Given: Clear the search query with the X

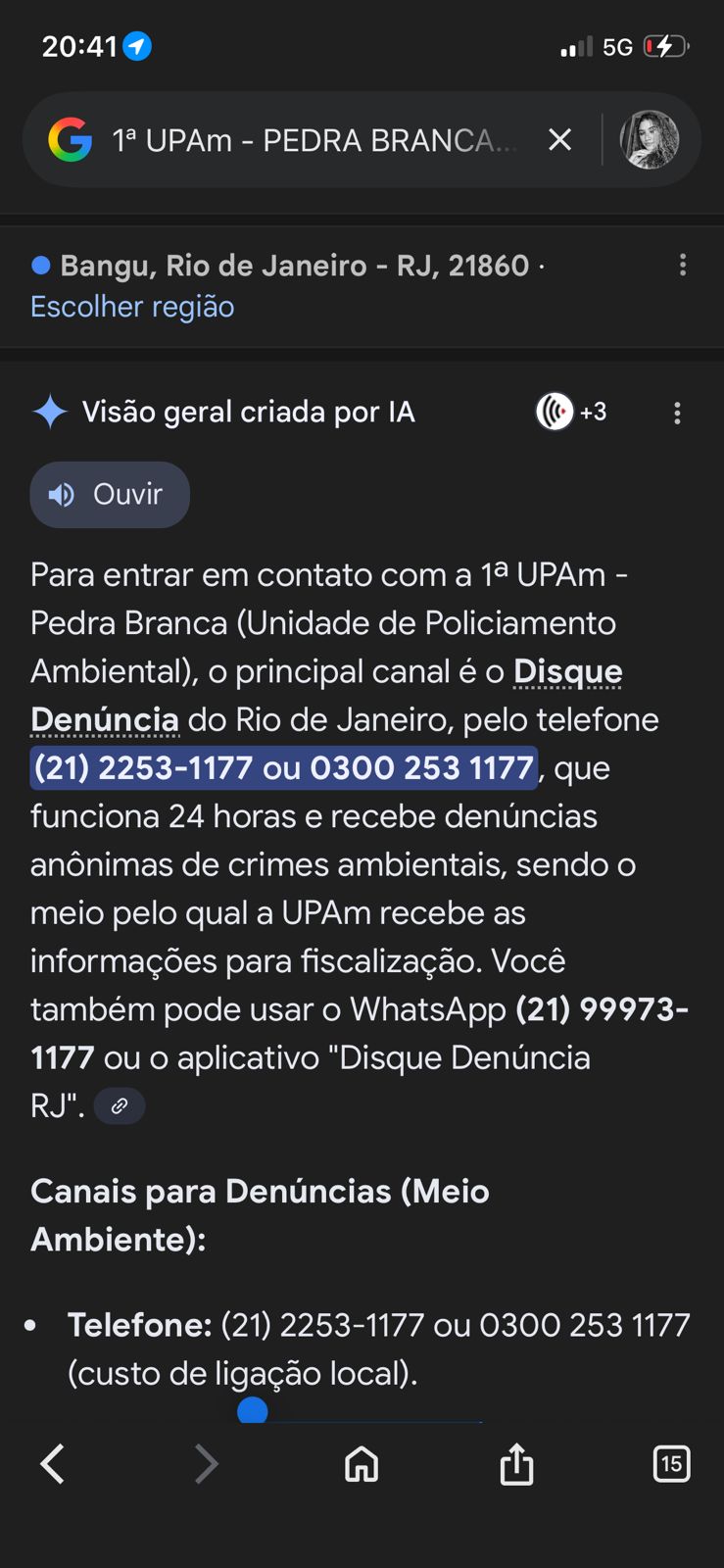Looking at the screenshot, I should [560, 140].
